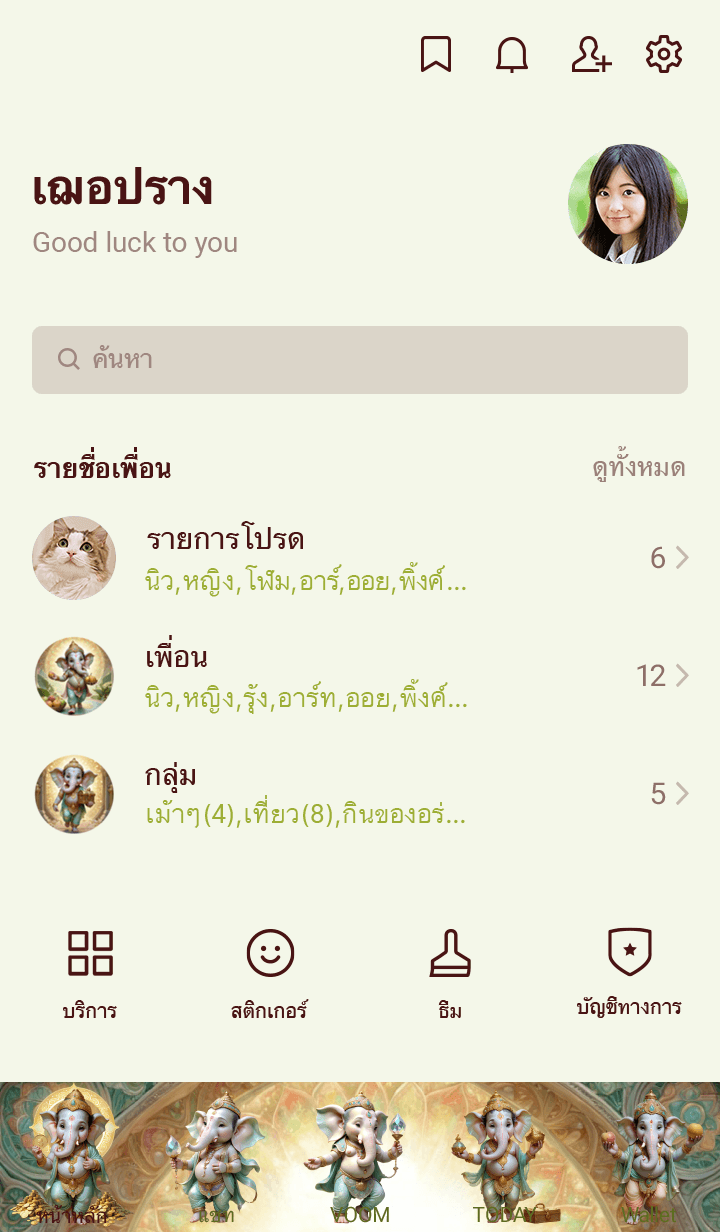The width and height of the screenshot is (720, 1232).
Task: Open the บริการ services shortcut
Action: [90, 972]
